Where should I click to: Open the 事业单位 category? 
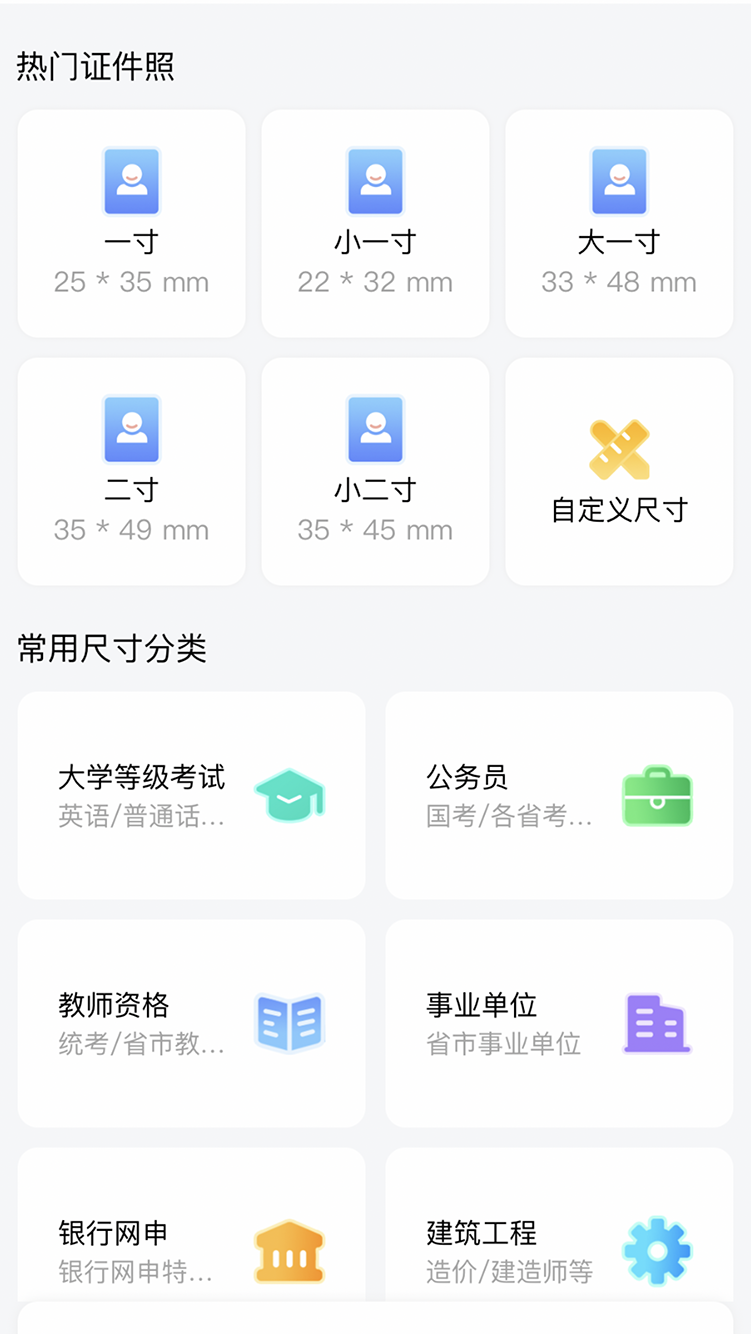coord(559,1024)
